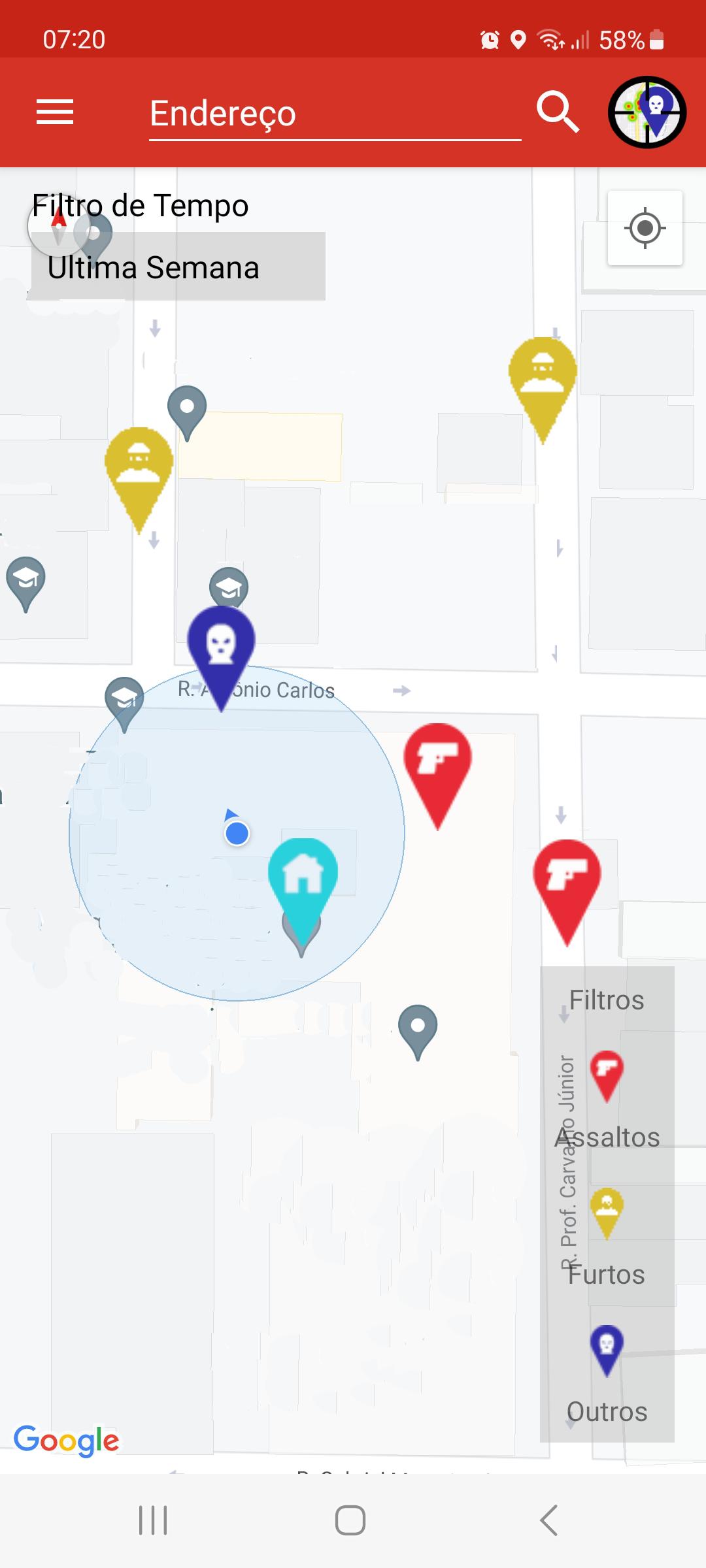Screen dimensions: 706x1568
Task: Center map on my location
Action: click(x=645, y=228)
